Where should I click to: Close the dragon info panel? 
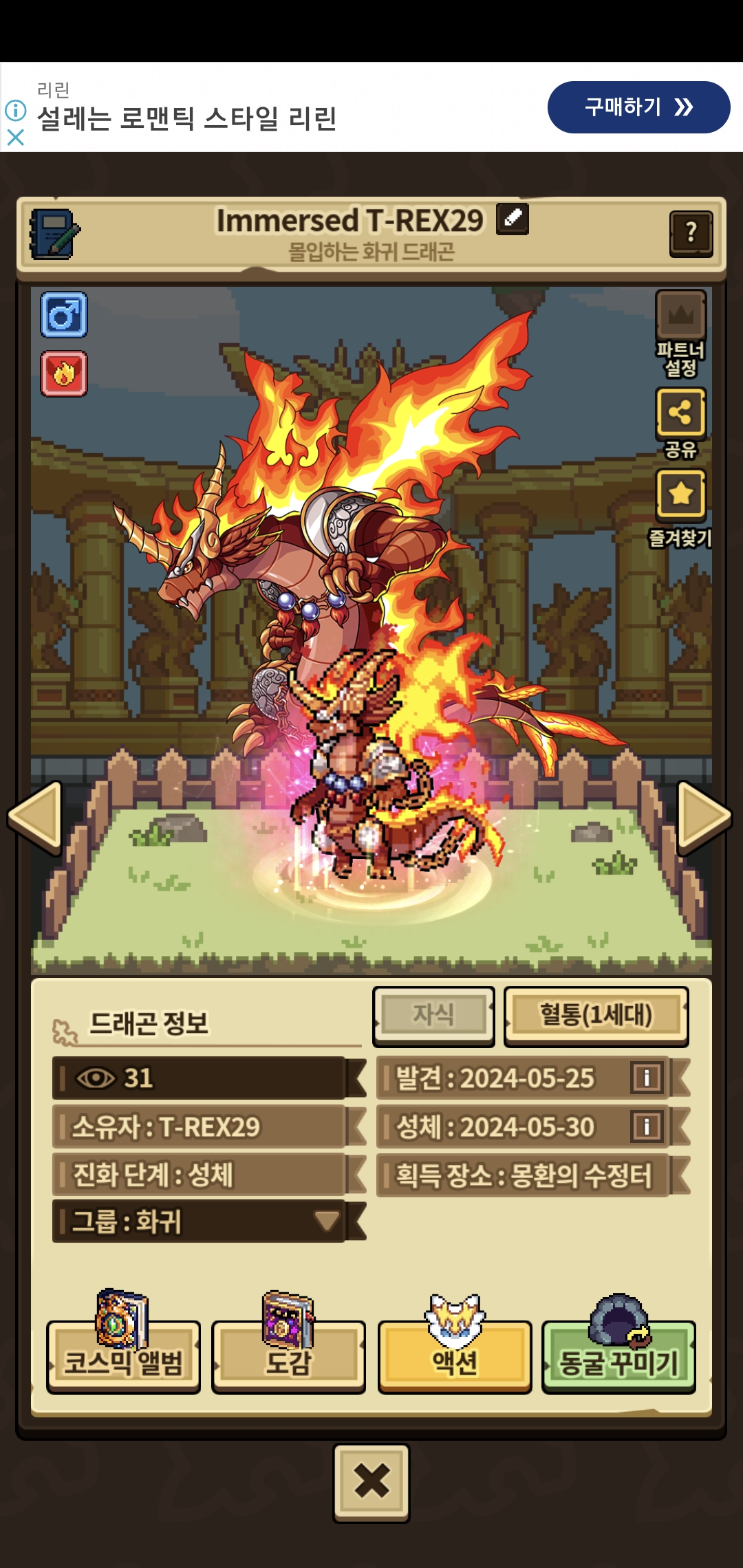(x=371, y=1481)
